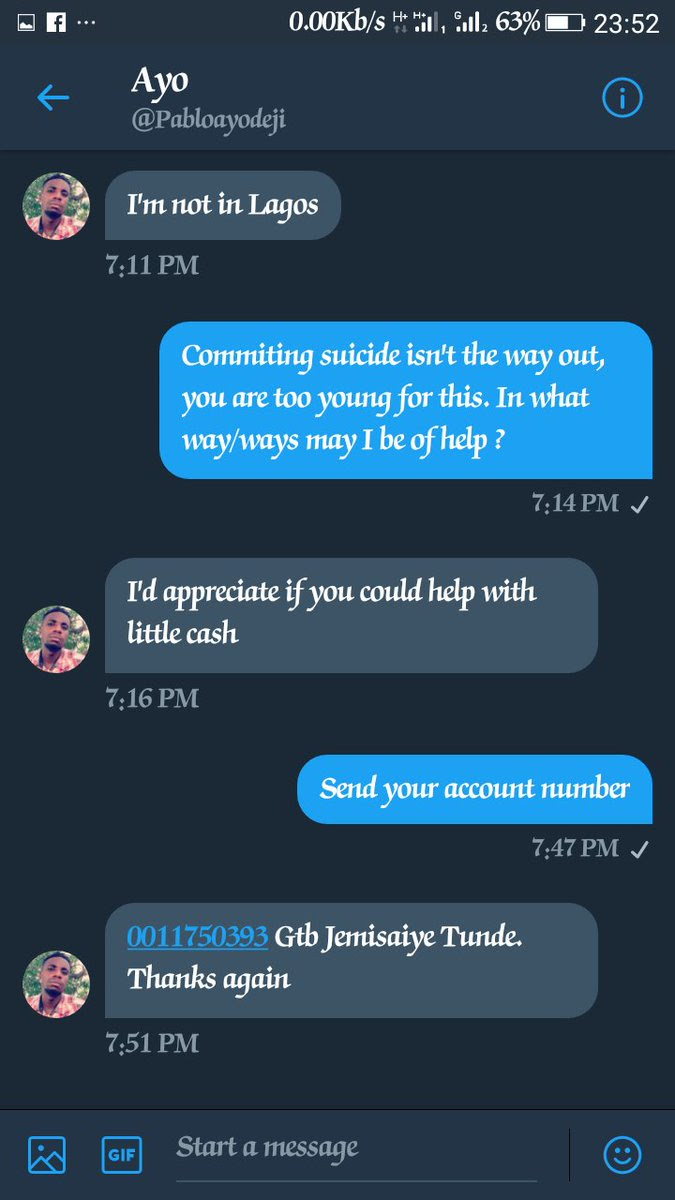Open Ayo's avatar beside "I'm not in Lagos"

click(x=56, y=205)
